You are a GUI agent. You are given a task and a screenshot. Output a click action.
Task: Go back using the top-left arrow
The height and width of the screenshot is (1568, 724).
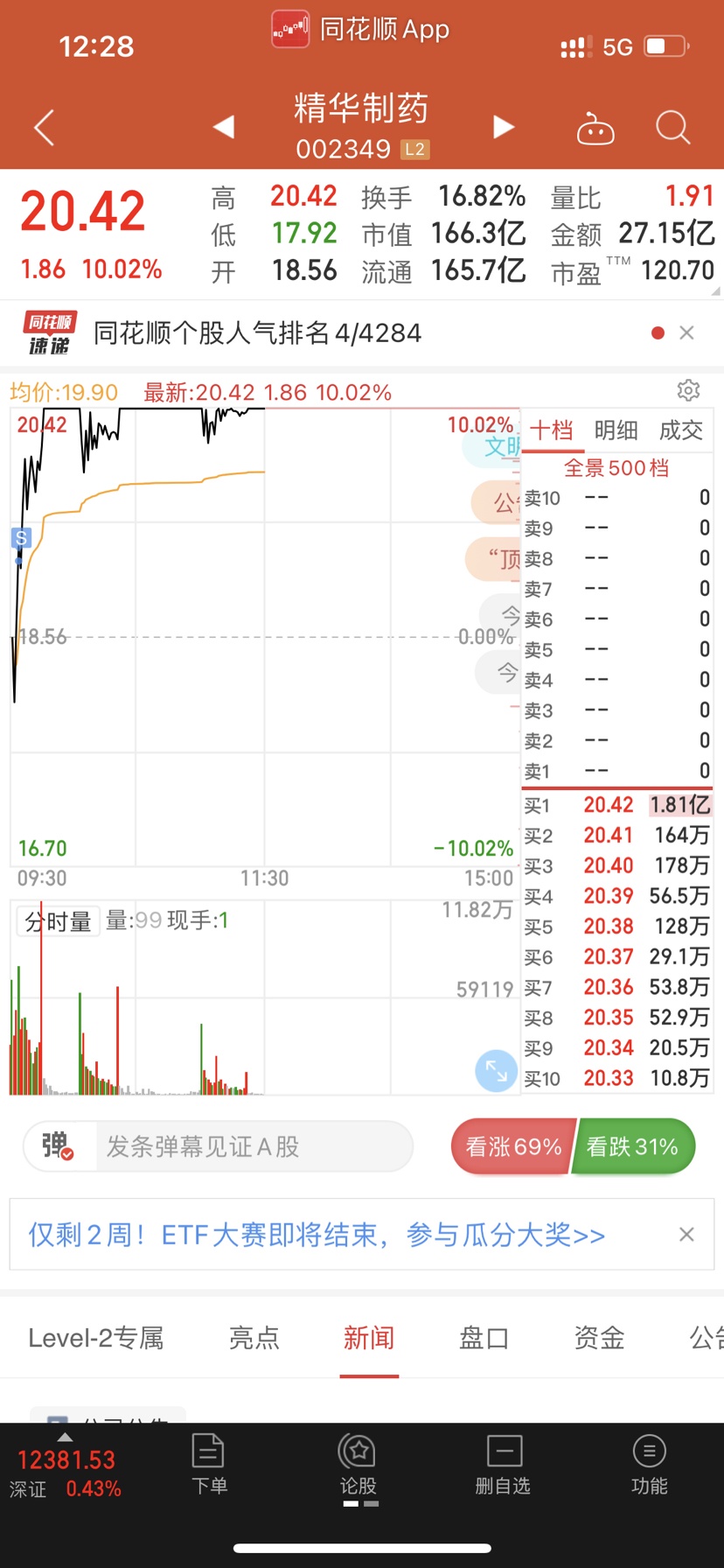click(44, 128)
